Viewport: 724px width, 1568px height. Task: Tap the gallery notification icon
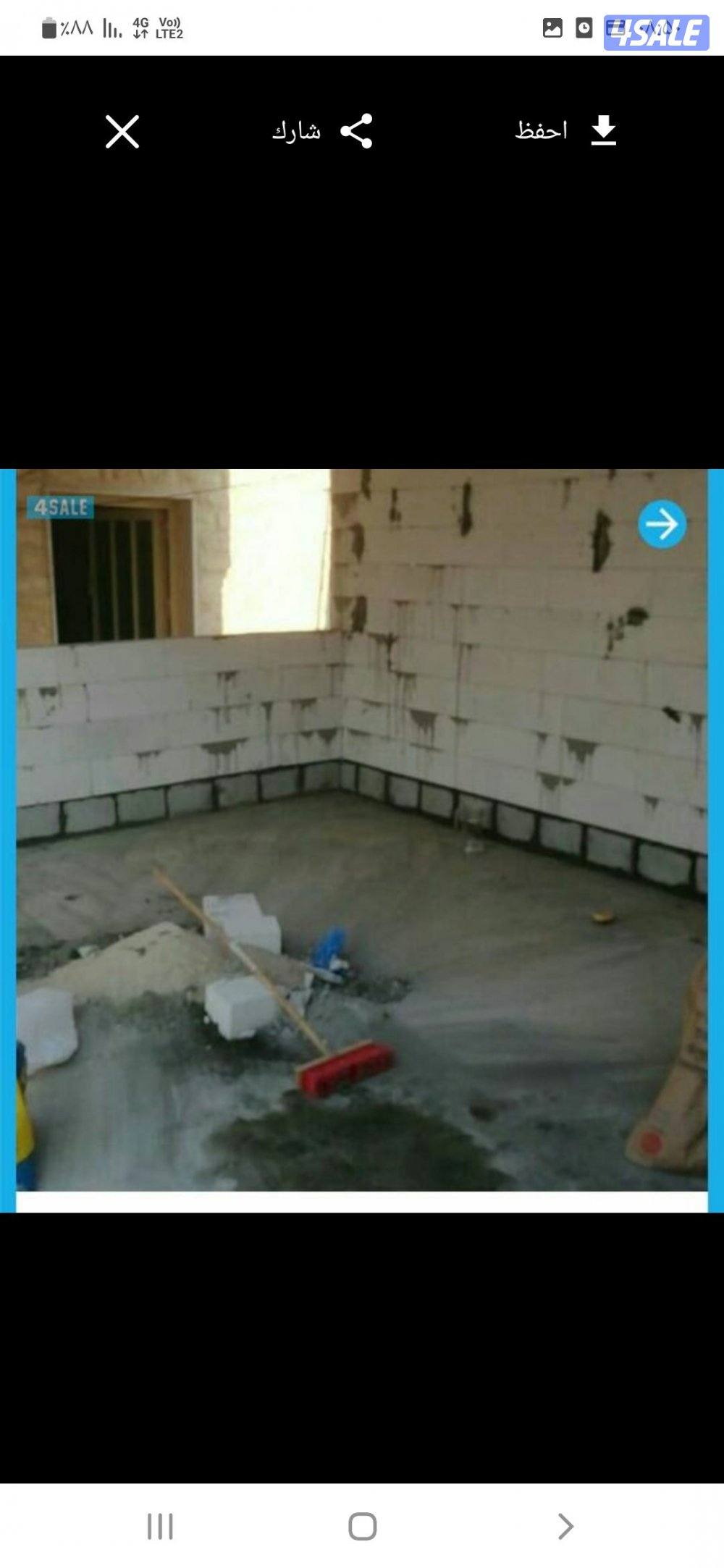tap(554, 27)
